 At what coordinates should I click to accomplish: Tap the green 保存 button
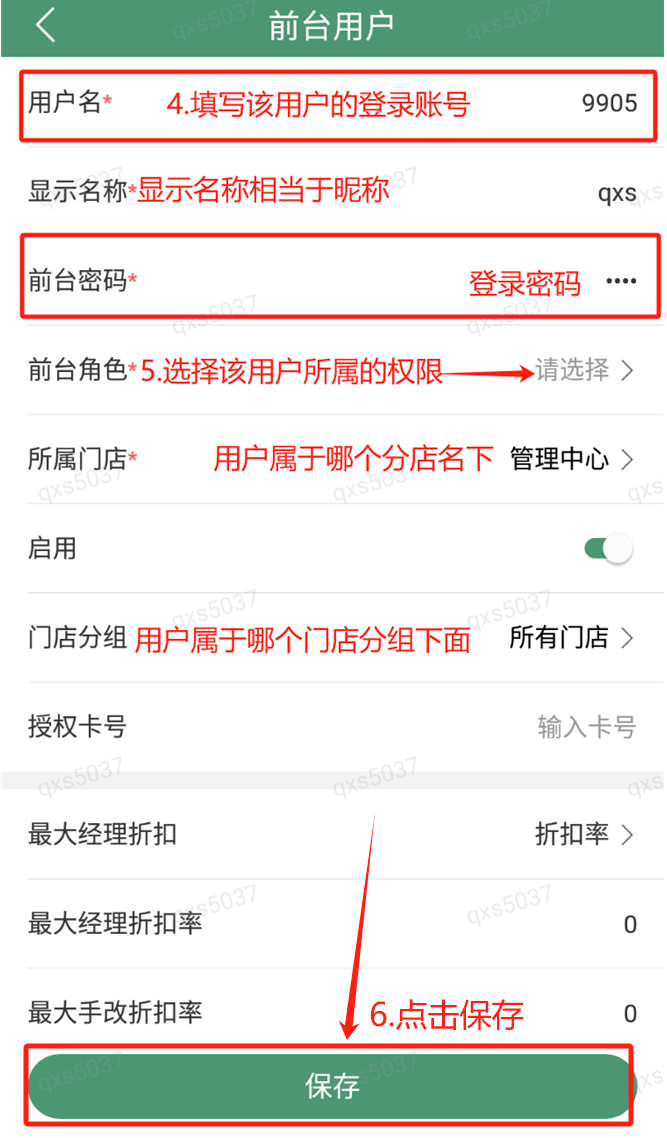point(332,1086)
